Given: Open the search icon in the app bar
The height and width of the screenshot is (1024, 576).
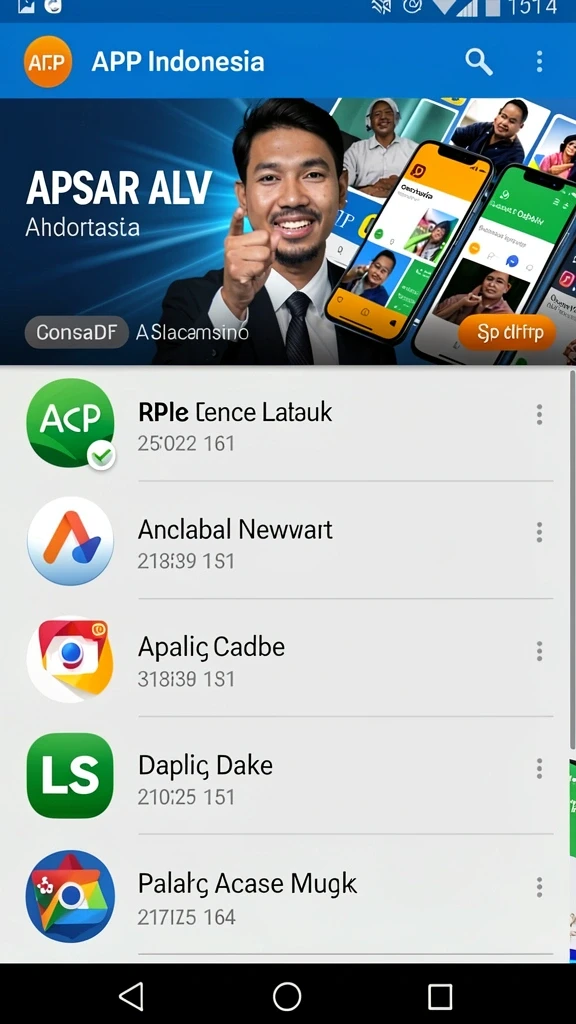Looking at the screenshot, I should click(x=479, y=62).
